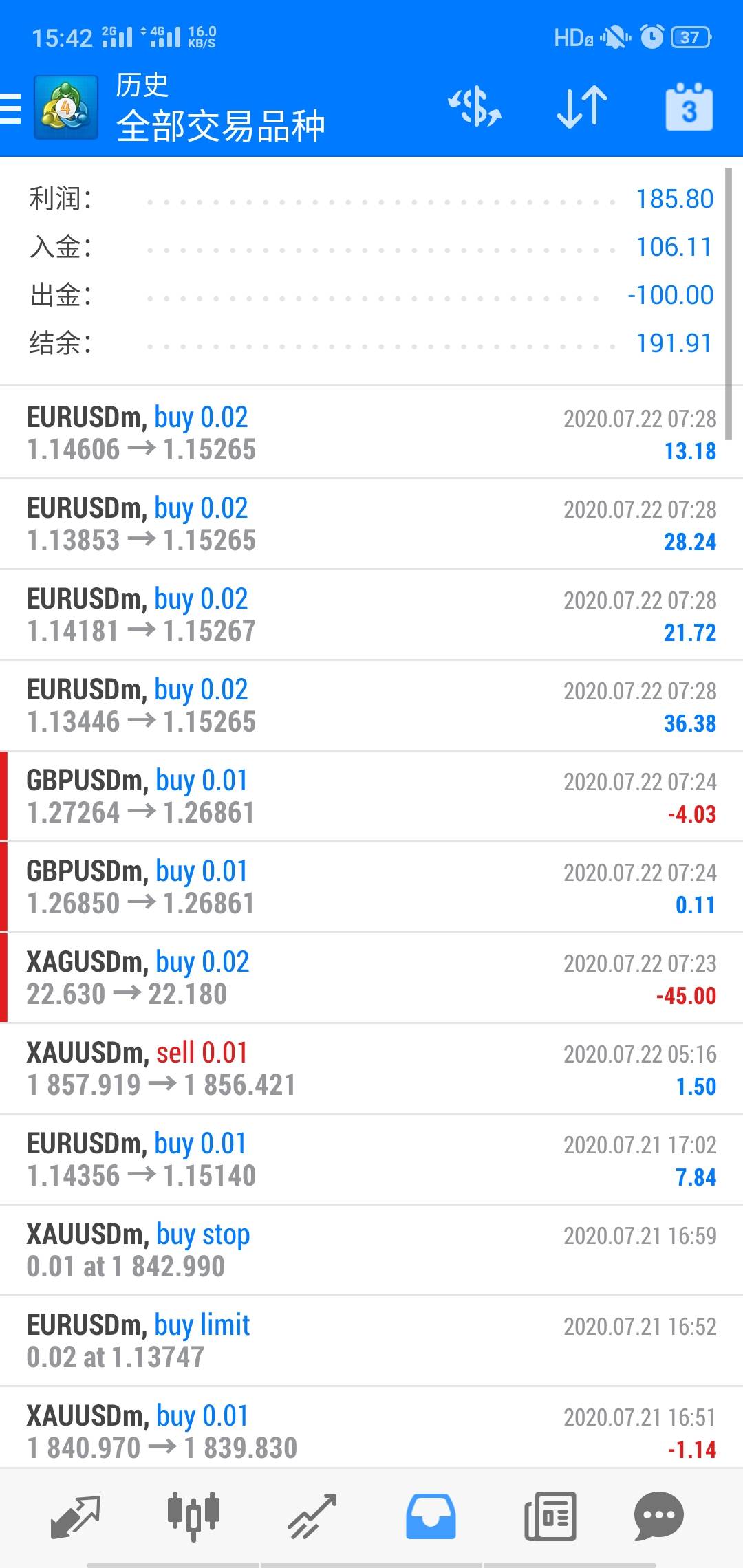The width and height of the screenshot is (743, 1568).
Task: Switch to the trade tab
Action: (312, 1516)
